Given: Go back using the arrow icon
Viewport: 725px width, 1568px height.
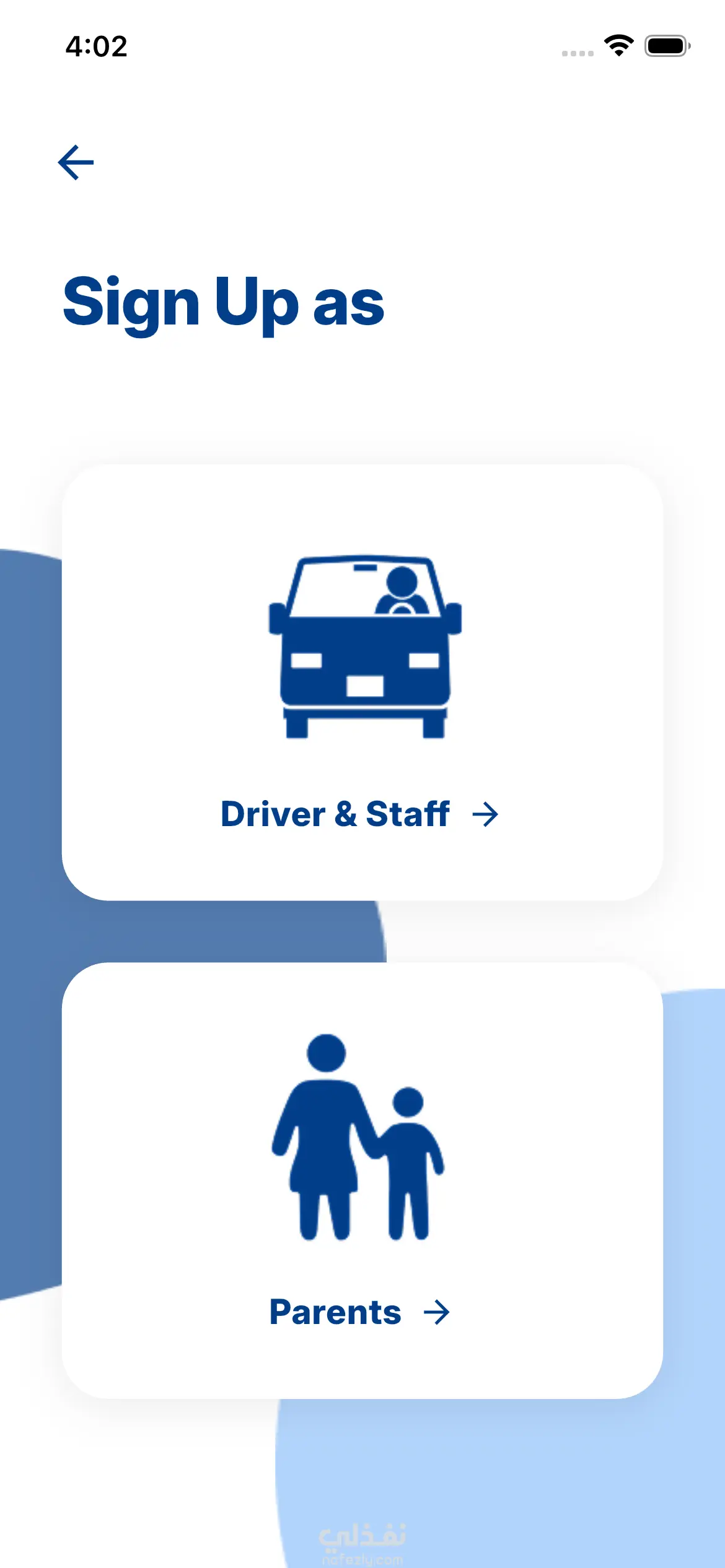Looking at the screenshot, I should [x=76, y=163].
